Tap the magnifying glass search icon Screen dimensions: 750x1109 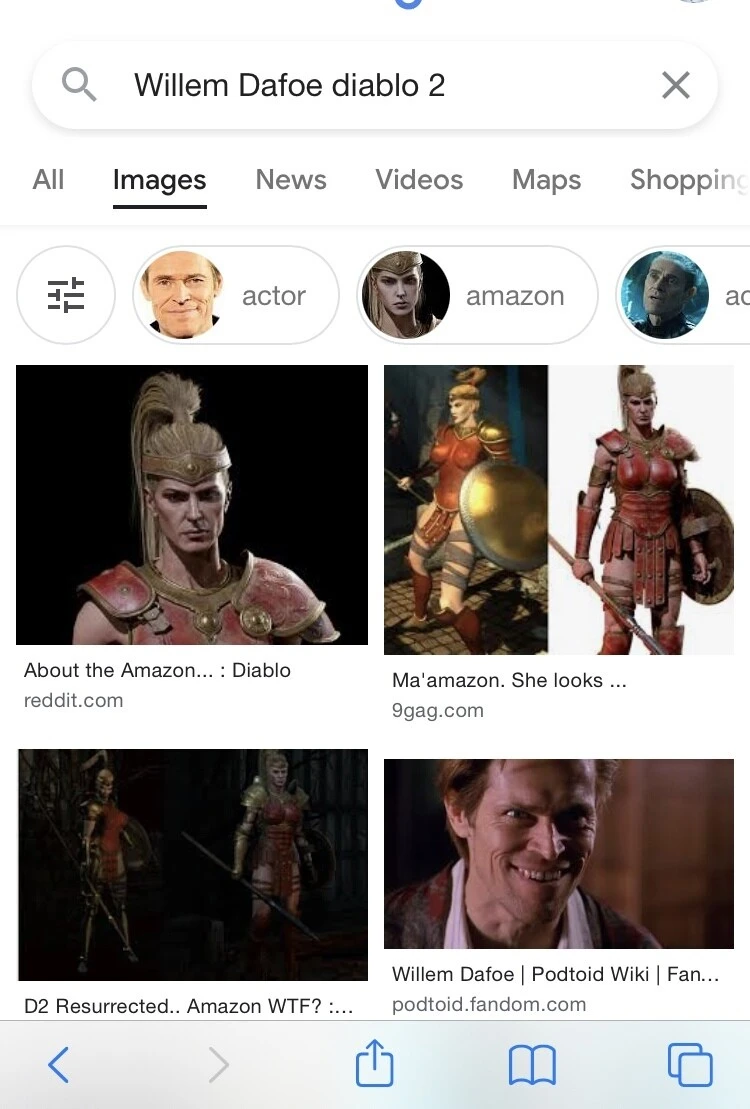[80, 85]
